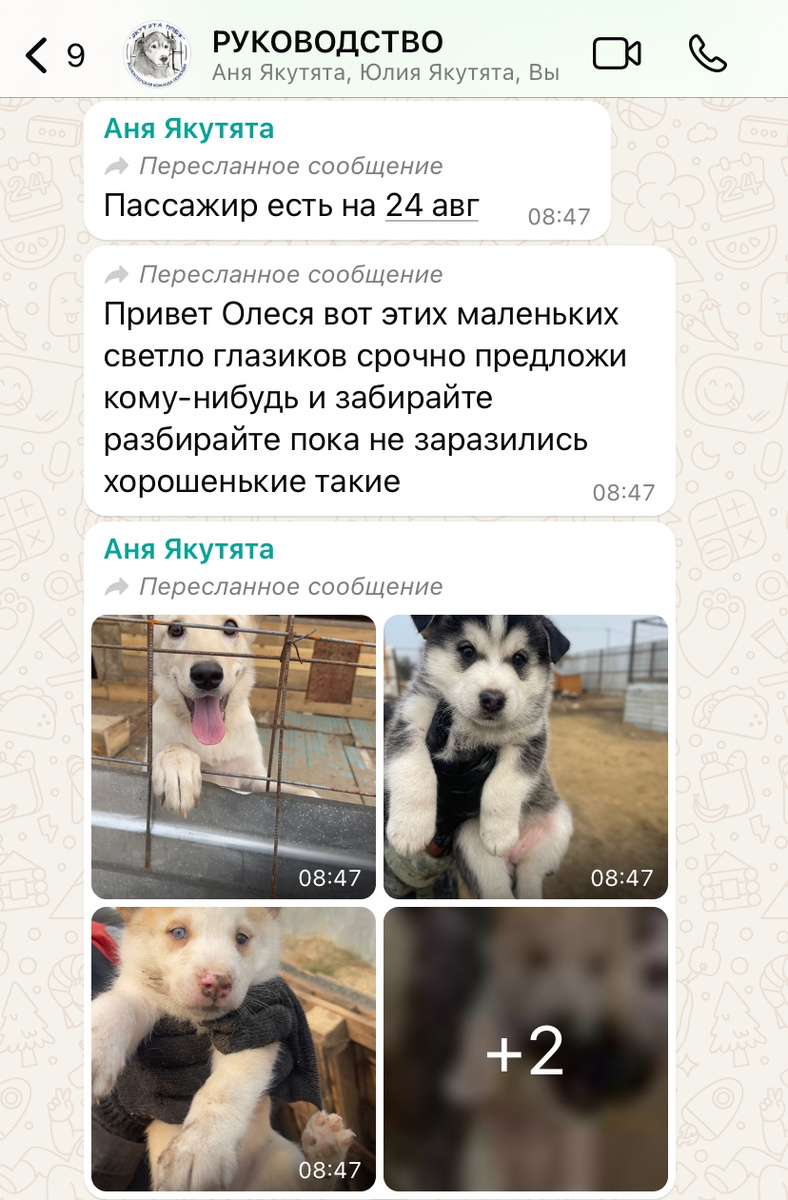This screenshot has width=788, height=1200.
Task: Open РУКОВОДСТВО group info
Action: [x=327, y=43]
